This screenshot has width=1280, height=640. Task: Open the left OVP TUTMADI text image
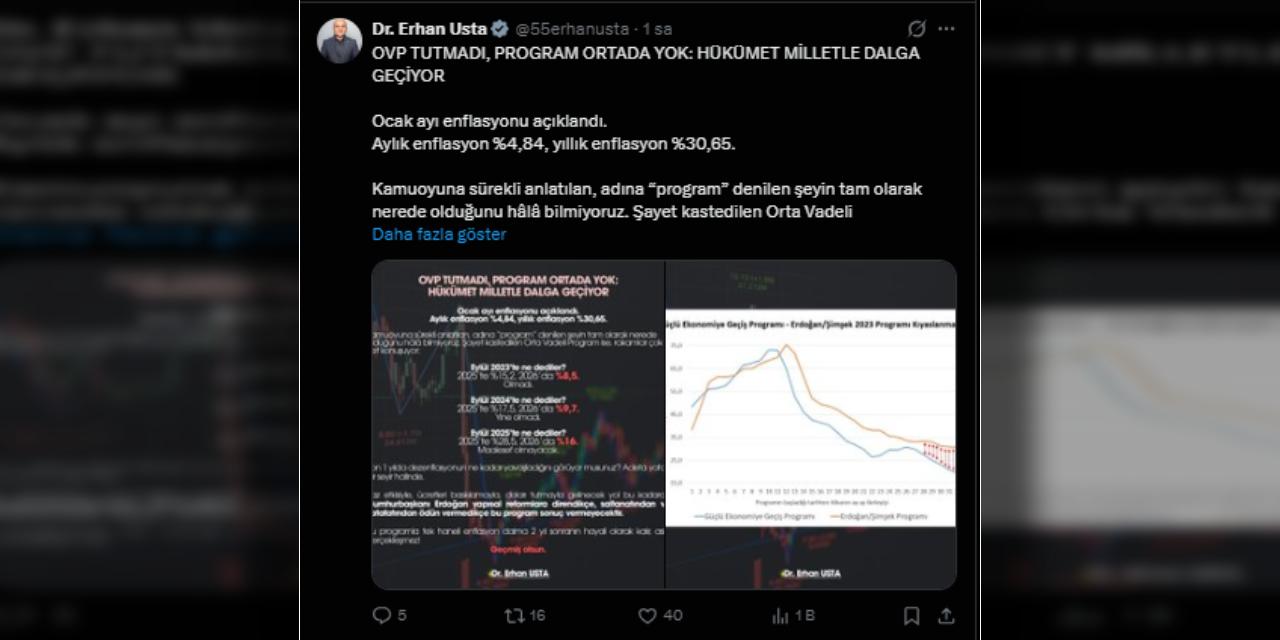(518, 425)
